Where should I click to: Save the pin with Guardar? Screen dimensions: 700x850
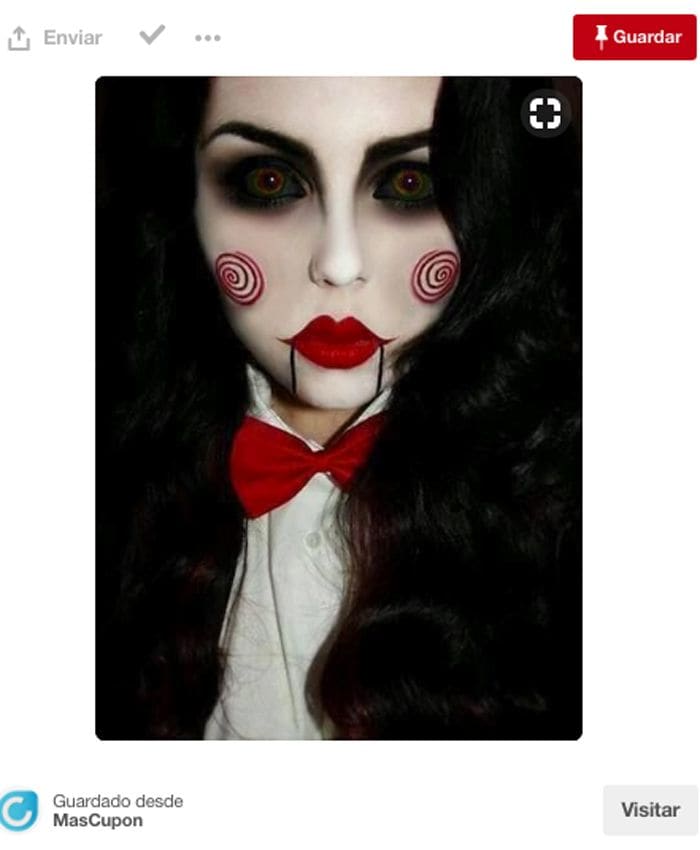[x=634, y=37]
